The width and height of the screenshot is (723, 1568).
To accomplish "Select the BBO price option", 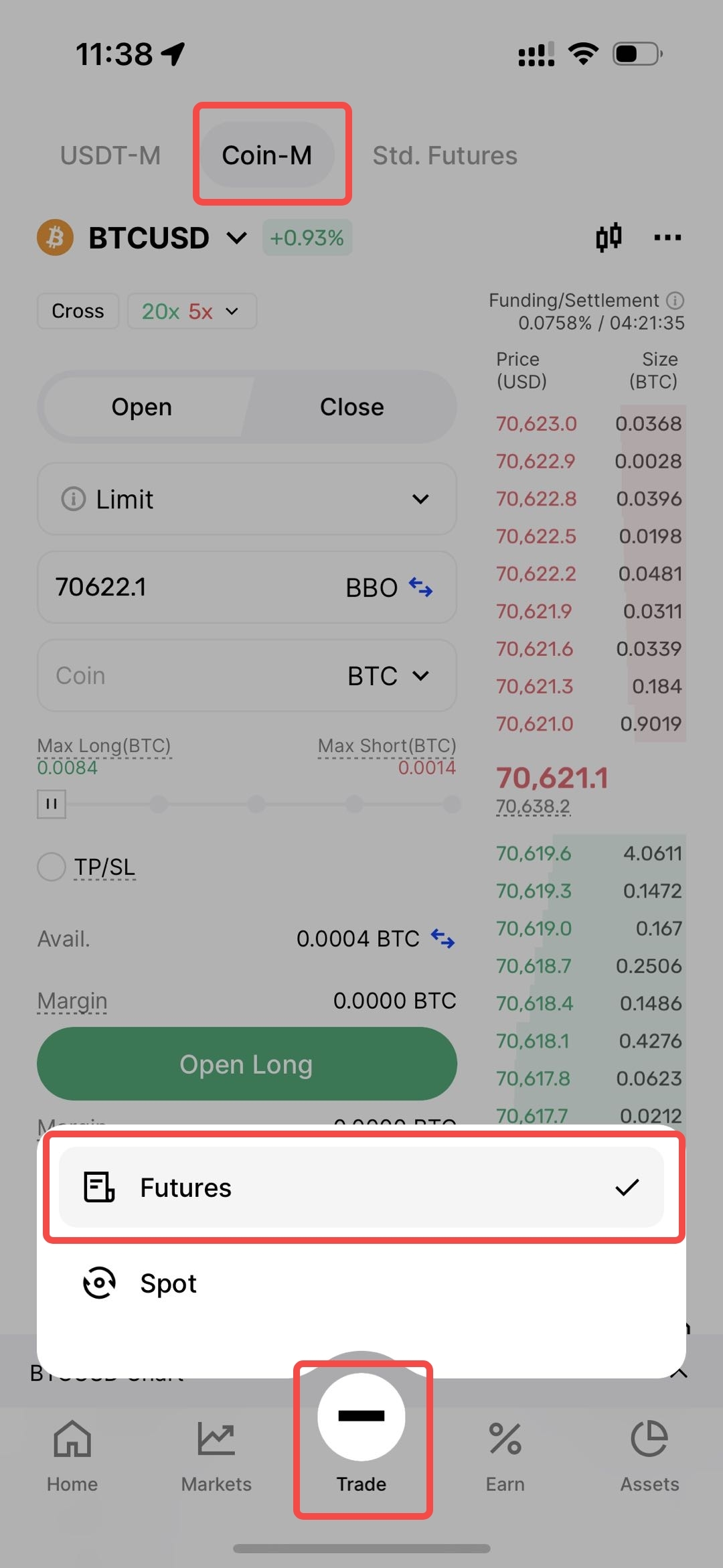I will pyautogui.click(x=388, y=587).
